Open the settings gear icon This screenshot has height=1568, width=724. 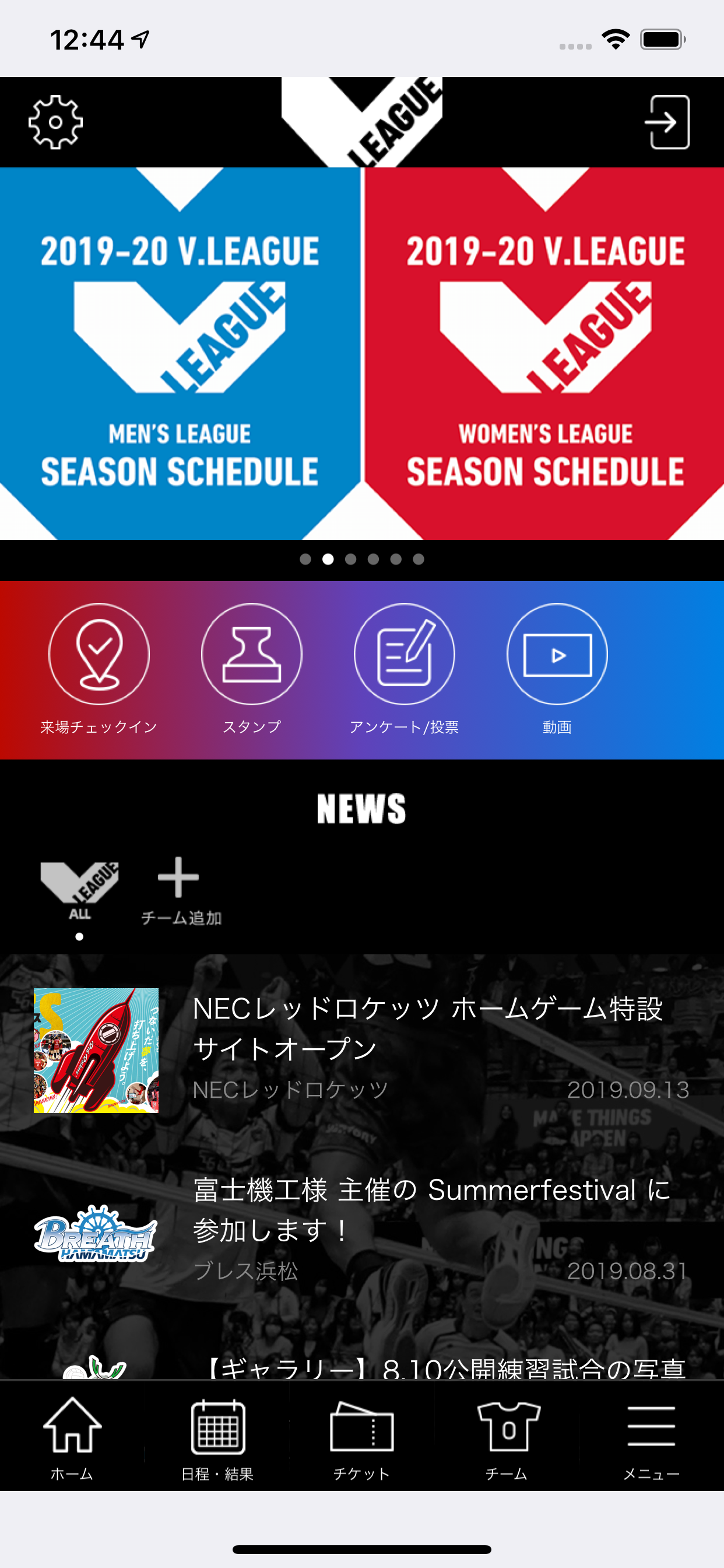pyautogui.click(x=55, y=122)
